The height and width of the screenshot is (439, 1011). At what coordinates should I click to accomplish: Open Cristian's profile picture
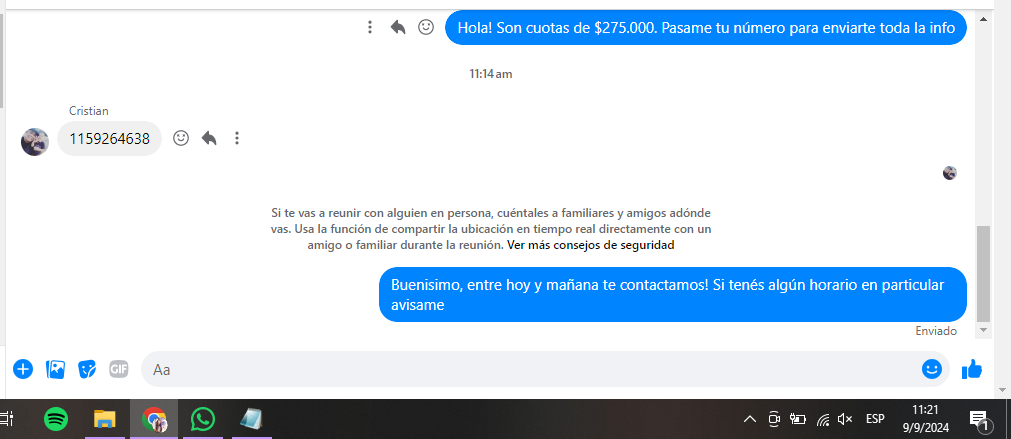[35, 141]
